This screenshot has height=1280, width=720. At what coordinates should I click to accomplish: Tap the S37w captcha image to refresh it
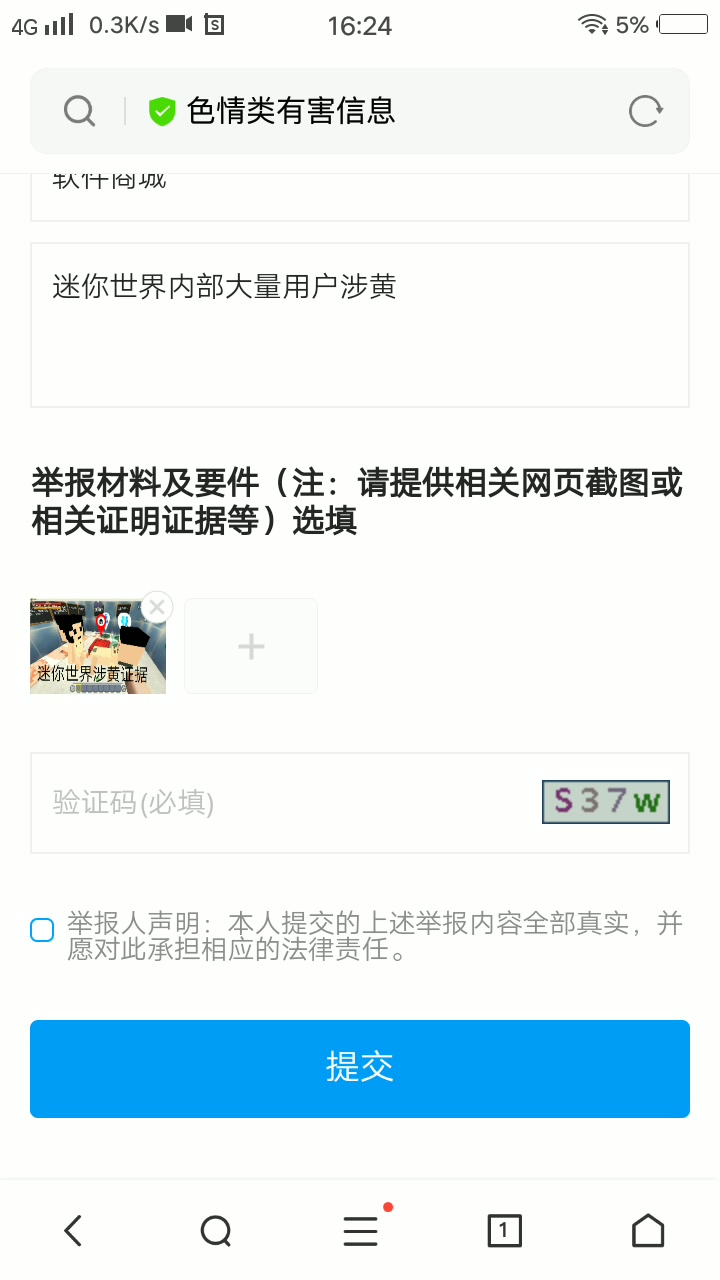pyautogui.click(x=605, y=801)
